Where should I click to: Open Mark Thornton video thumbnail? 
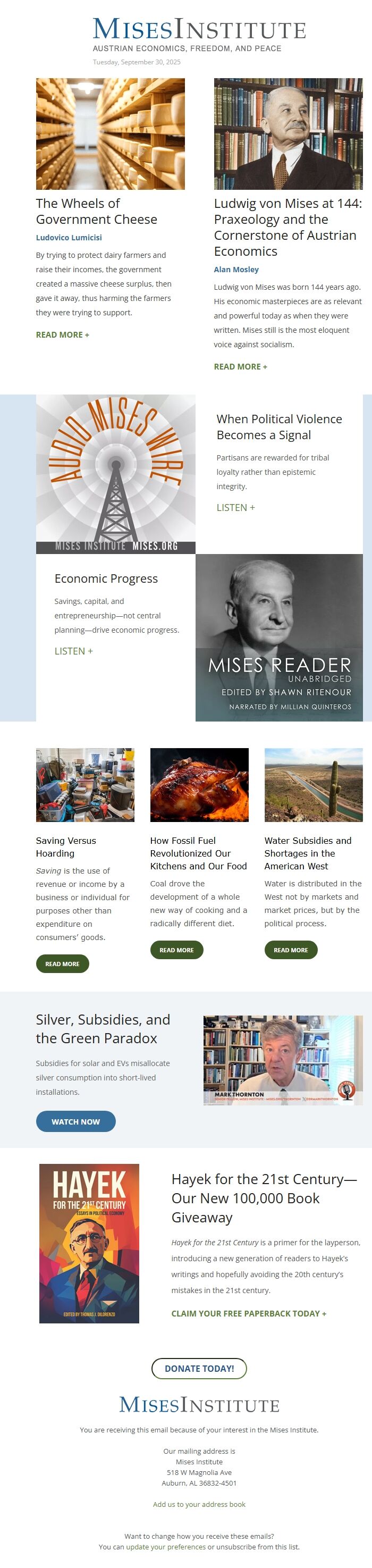click(283, 1060)
